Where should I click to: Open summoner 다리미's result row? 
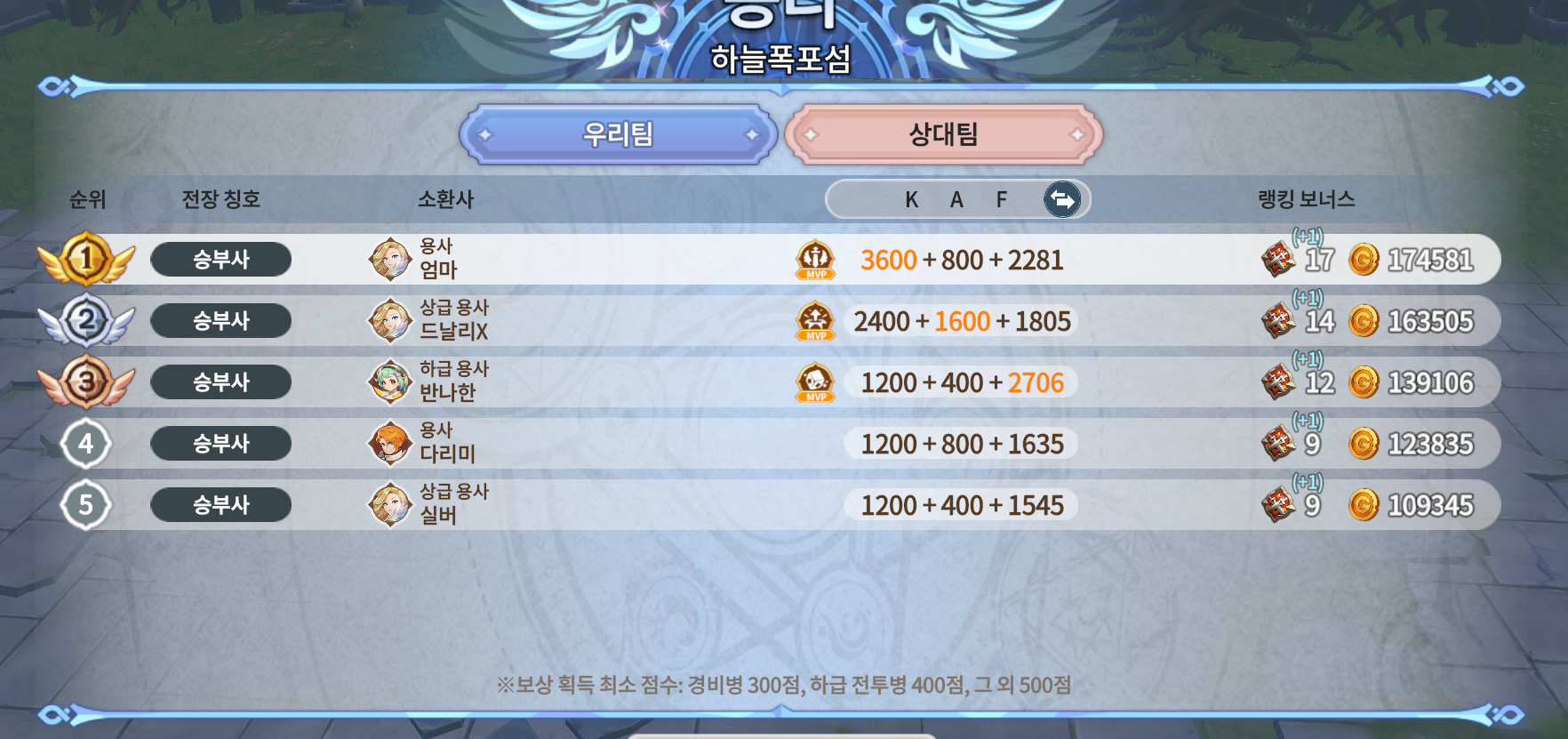(x=447, y=444)
